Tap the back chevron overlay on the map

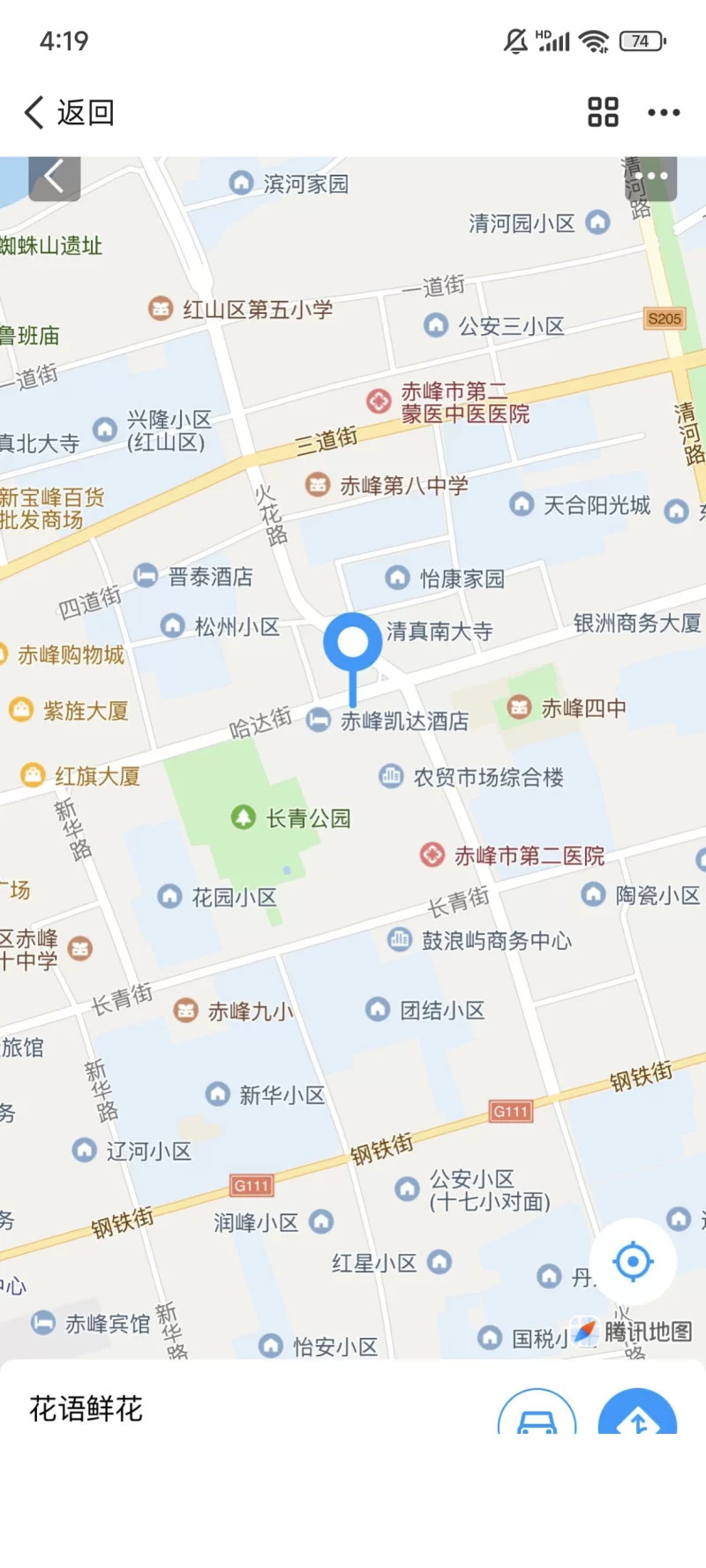(x=54, y=177)
